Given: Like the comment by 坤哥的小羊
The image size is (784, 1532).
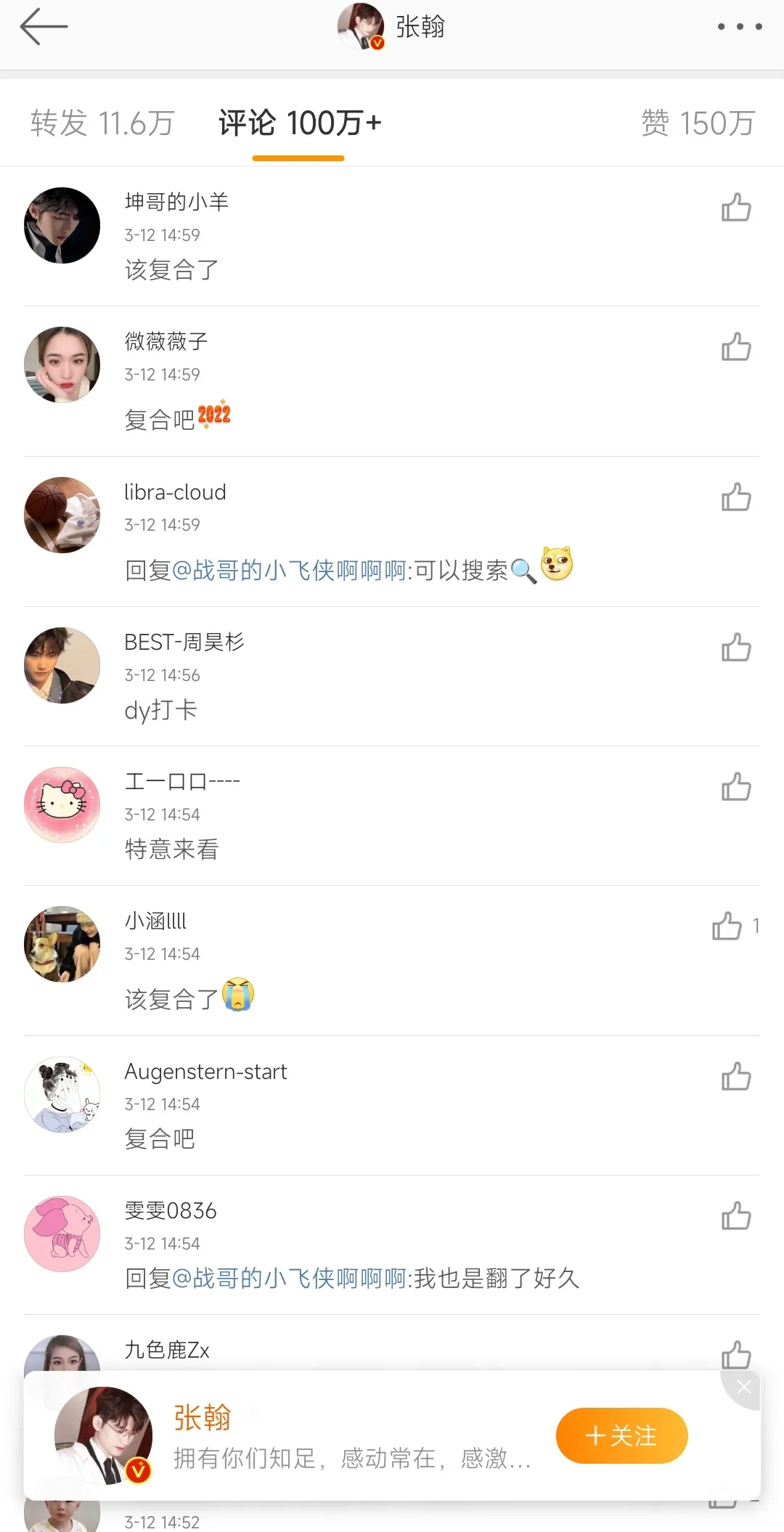Looking at the screenshot, I should coord(736,209).
